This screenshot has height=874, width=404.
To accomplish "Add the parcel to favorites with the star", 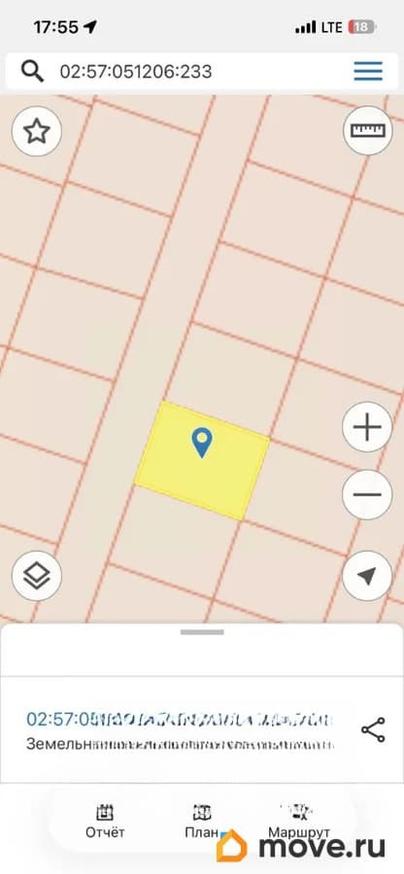I will point(37,132).
